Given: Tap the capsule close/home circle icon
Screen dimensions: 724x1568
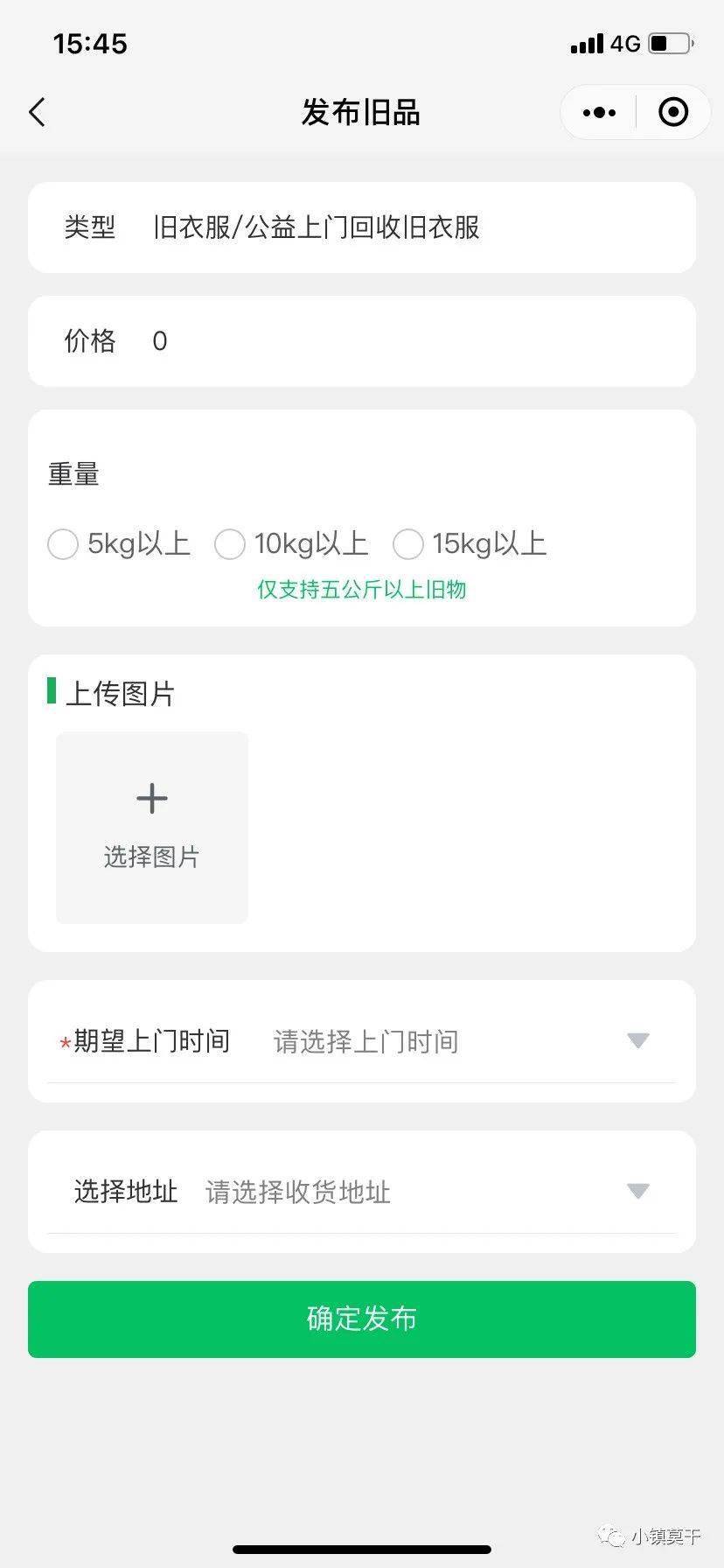Looking at the screenshot, I should point(672,112).
